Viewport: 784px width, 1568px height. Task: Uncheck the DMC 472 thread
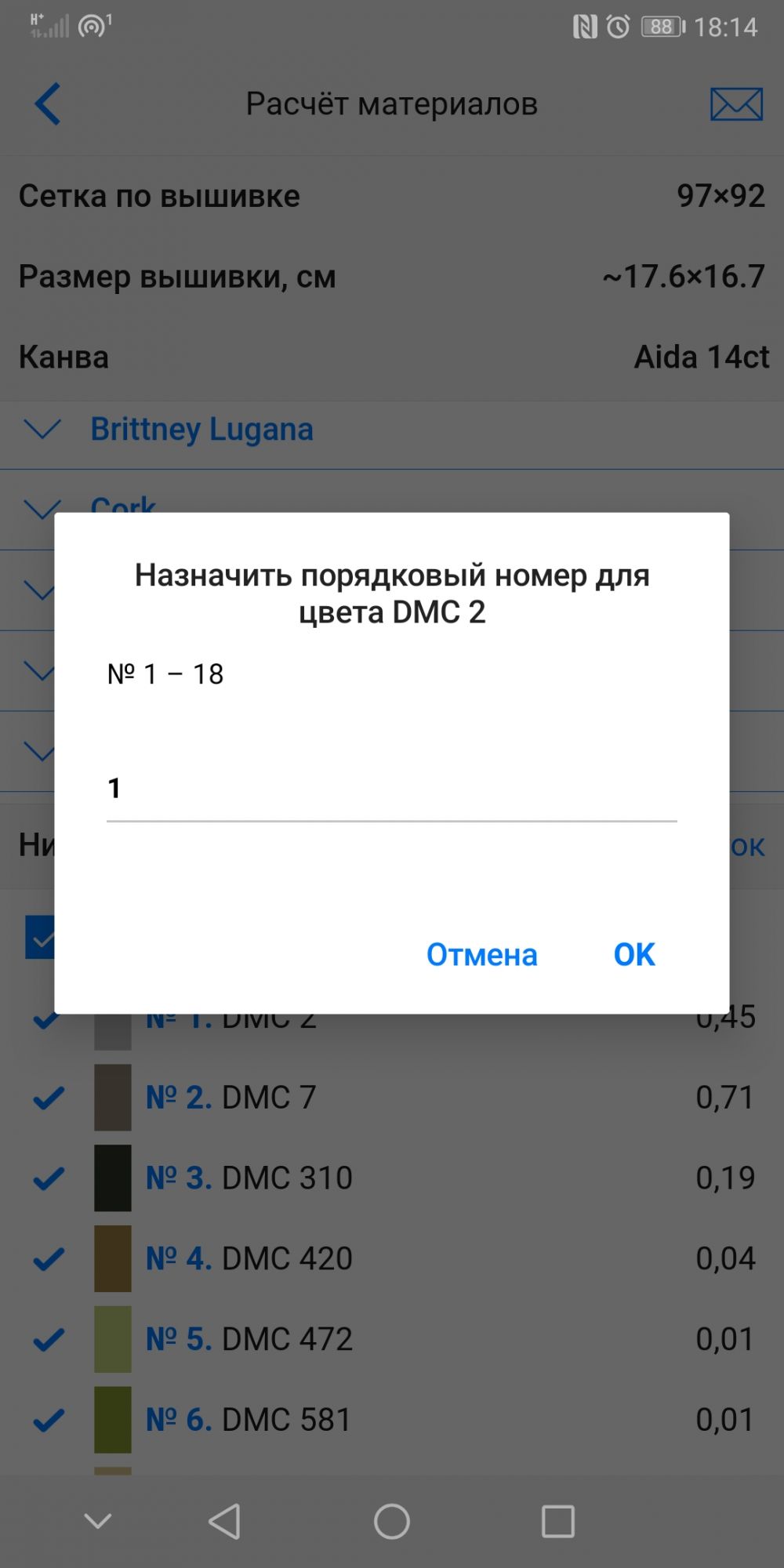[49, 1339]
